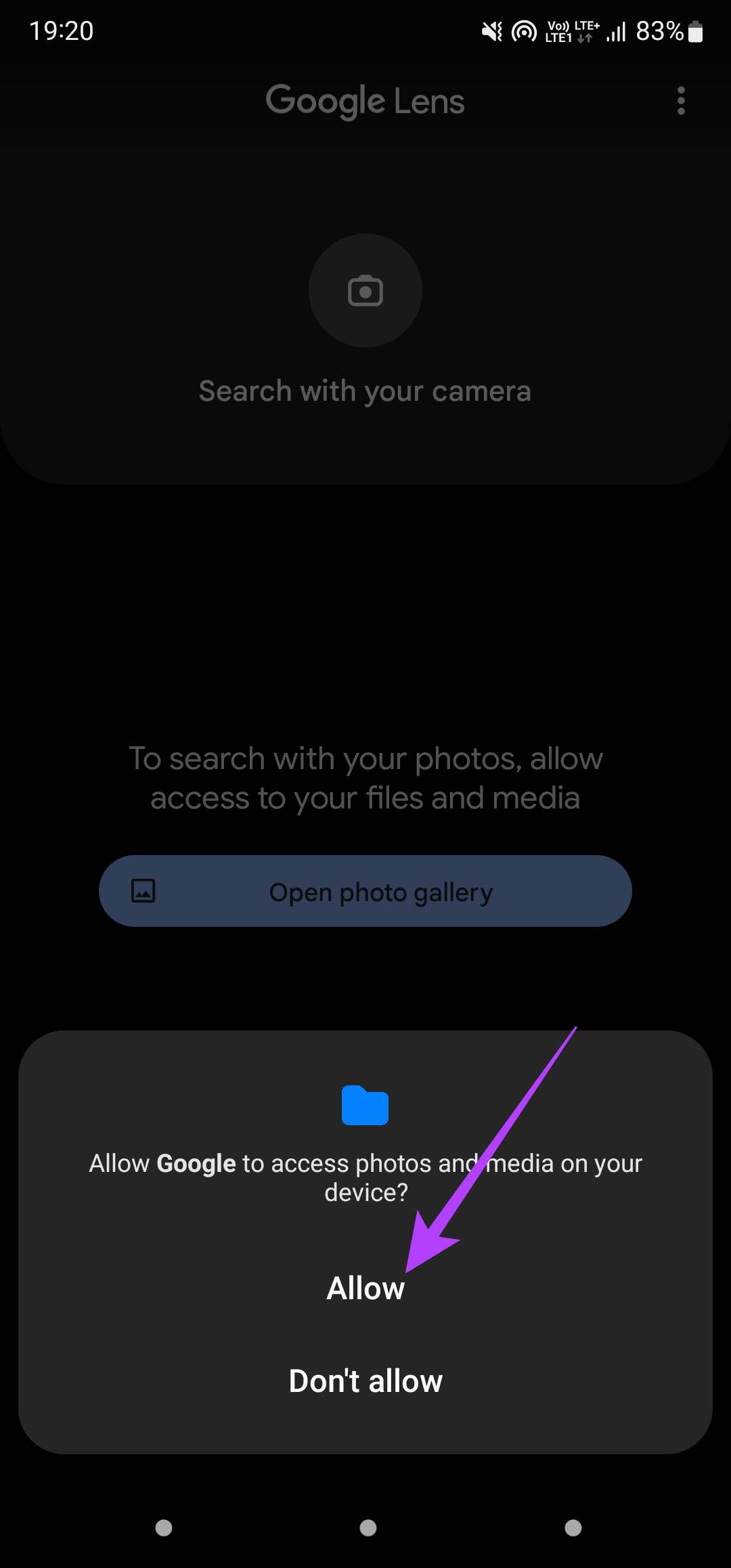Choose Don't allow in permission dialog
Viewport: 731px width, 1568px height.
tap(365, 1380)
